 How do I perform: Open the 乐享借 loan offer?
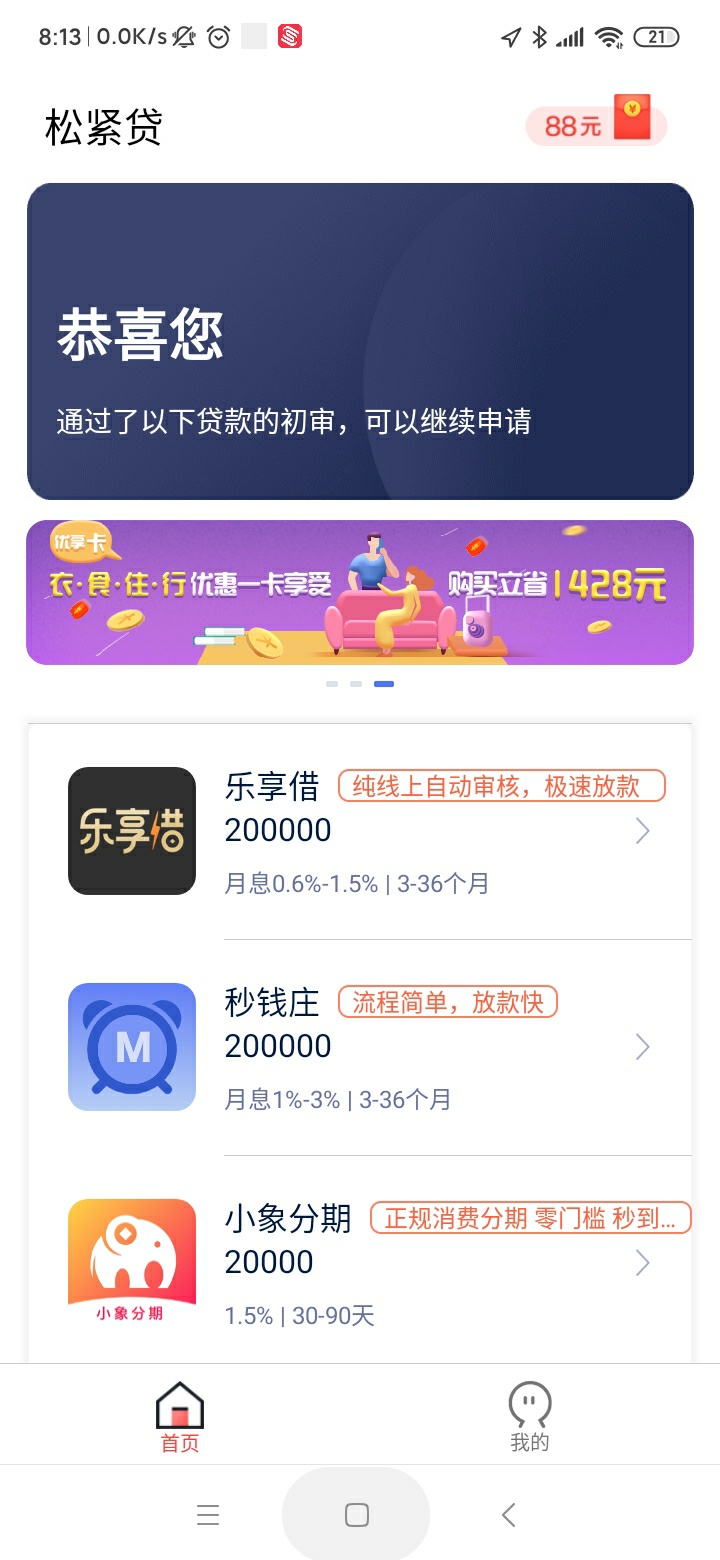tap(360, 832)
